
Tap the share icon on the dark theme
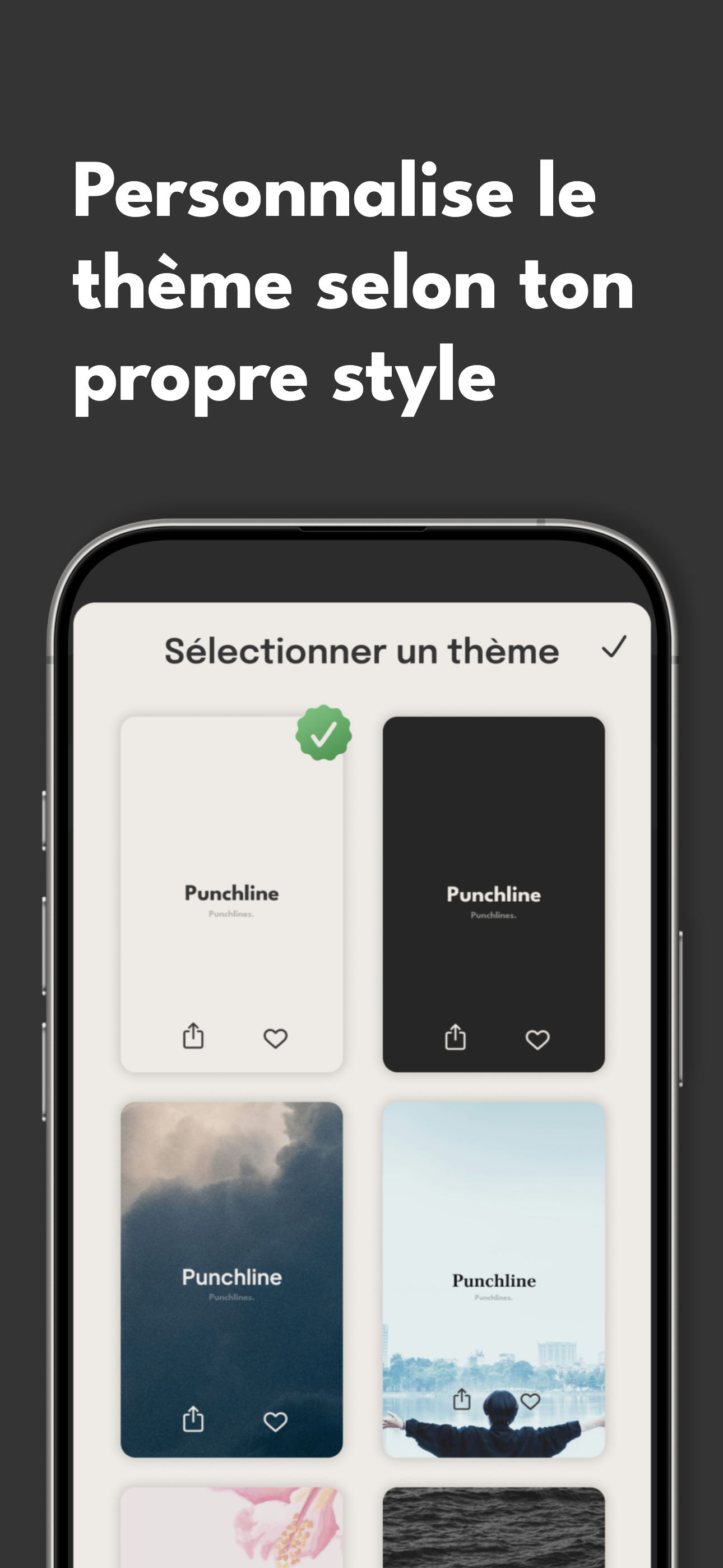point(454,1039)
